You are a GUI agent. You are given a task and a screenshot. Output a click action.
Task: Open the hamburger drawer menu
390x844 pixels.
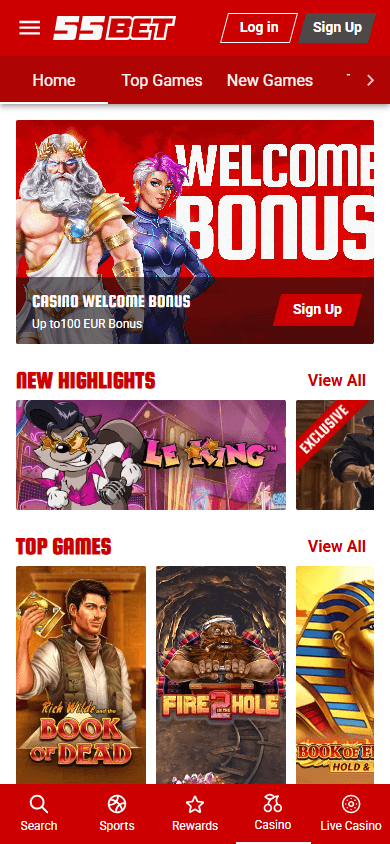[x=30, y=27]
